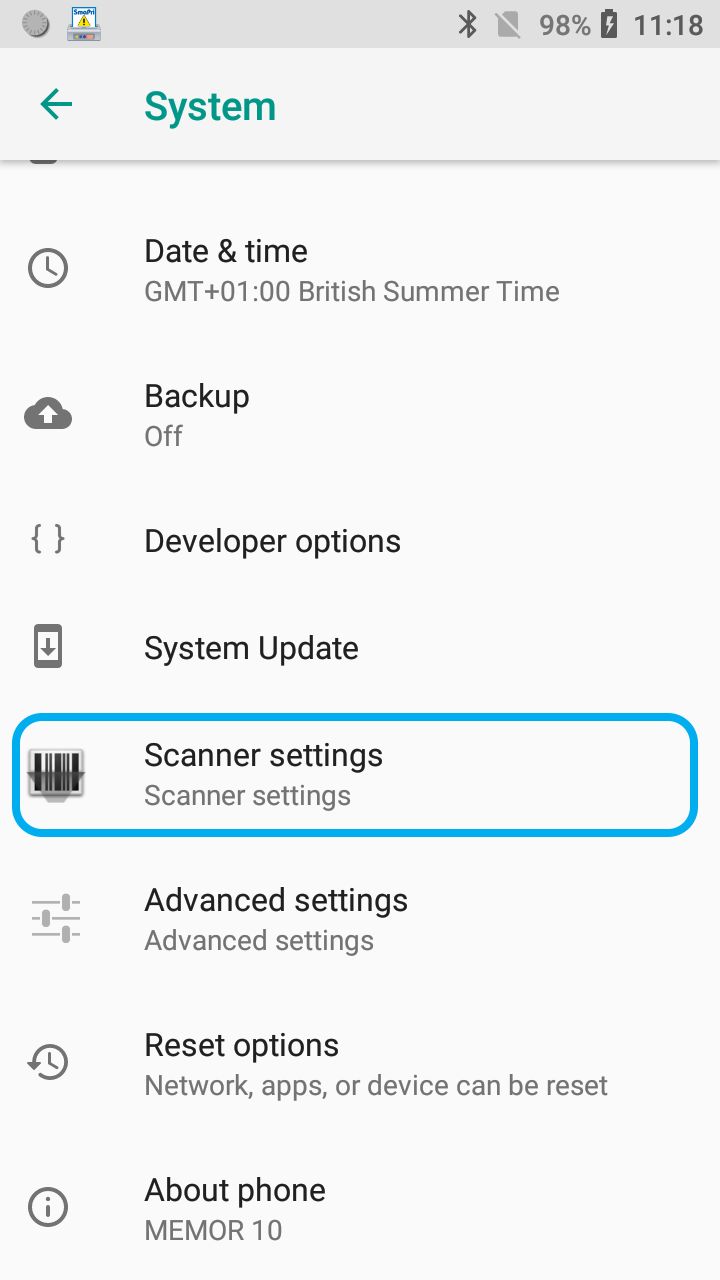Click the sliders icon for Advanced settings
Screen dimensions: 720x1280
55,915
